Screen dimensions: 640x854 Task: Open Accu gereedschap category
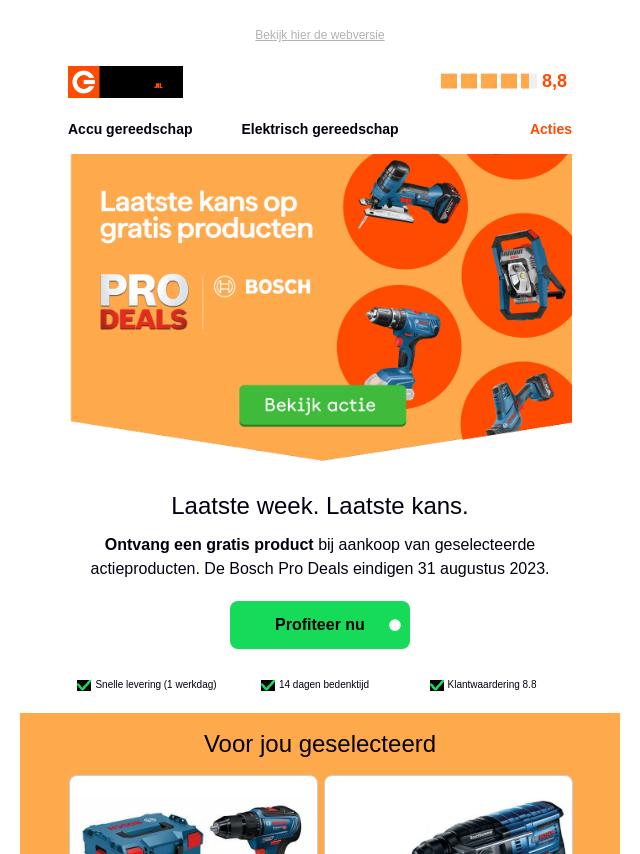[130, 129]
